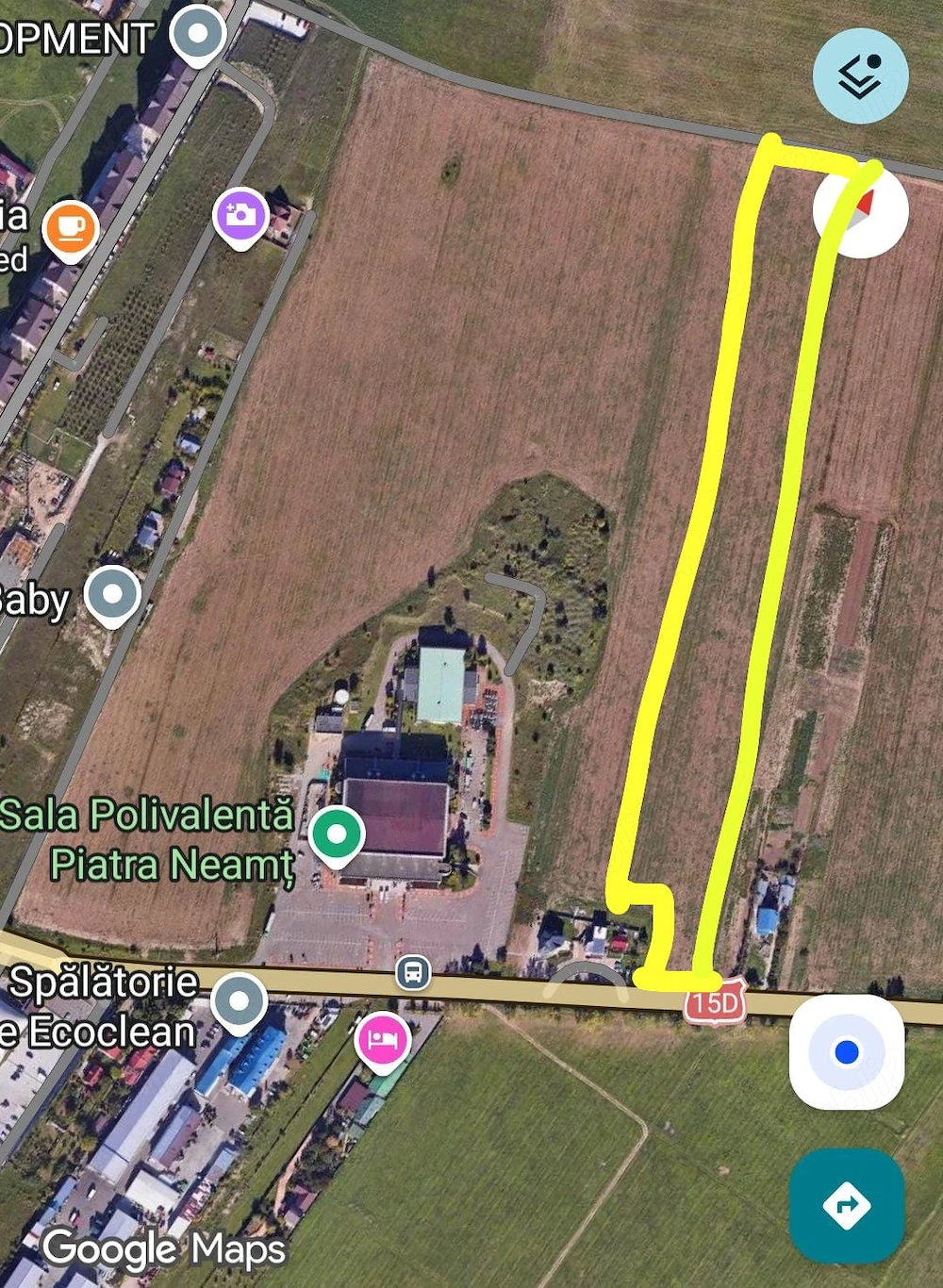Image resolution: width=943 pixels, height=1288 pixels.
Task: Toggle satellite view via layers button
Action: coord(859,75)
